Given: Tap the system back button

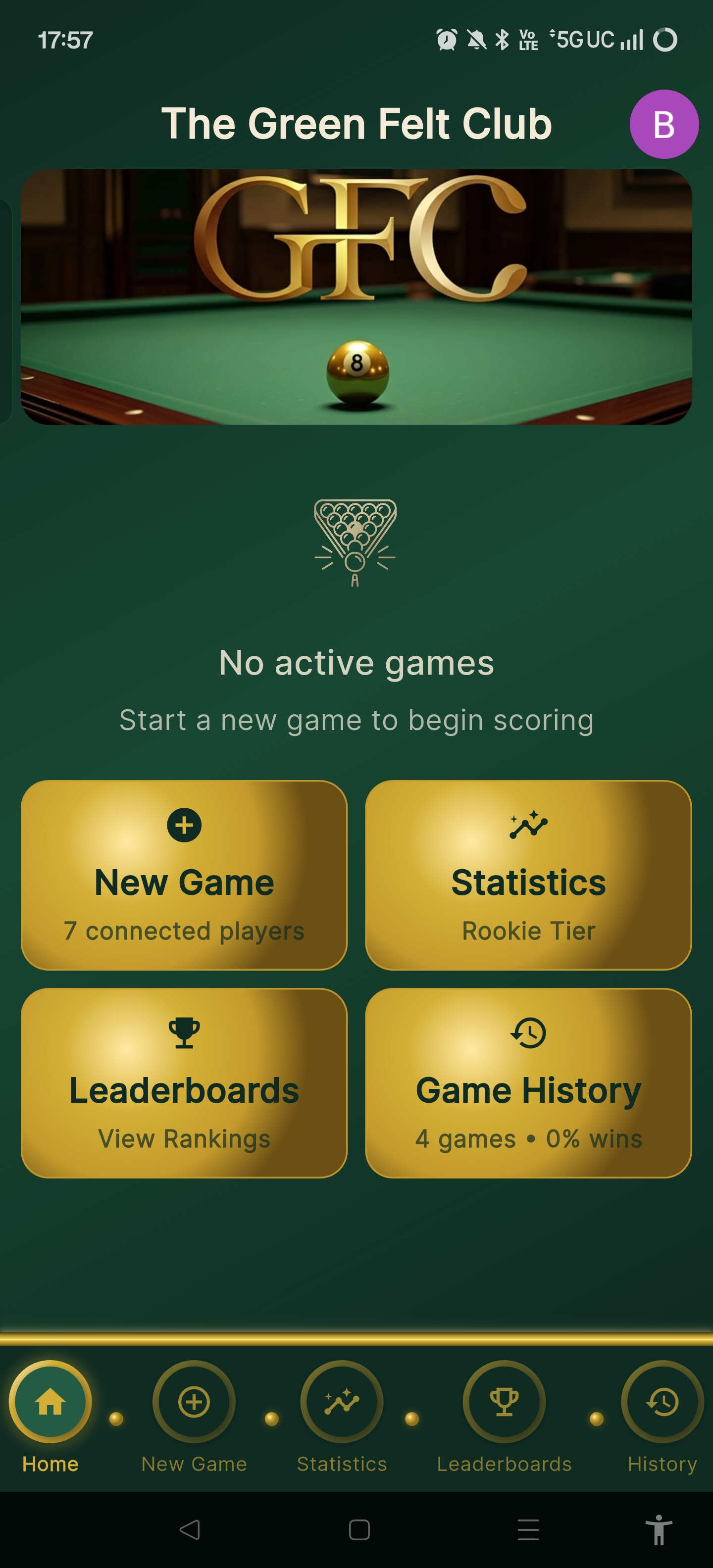Looking at the screenshot, I should pyautogui.click(x=189, y=1530).
